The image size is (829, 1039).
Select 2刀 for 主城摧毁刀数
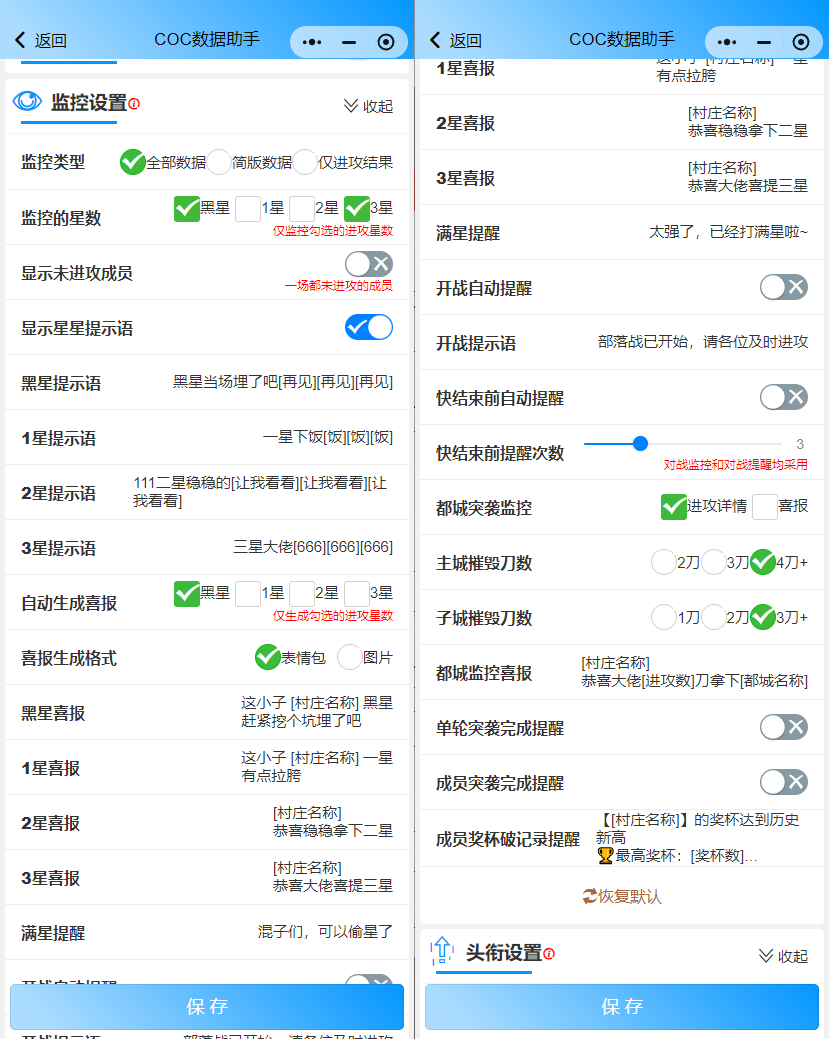tap(664, 562)
